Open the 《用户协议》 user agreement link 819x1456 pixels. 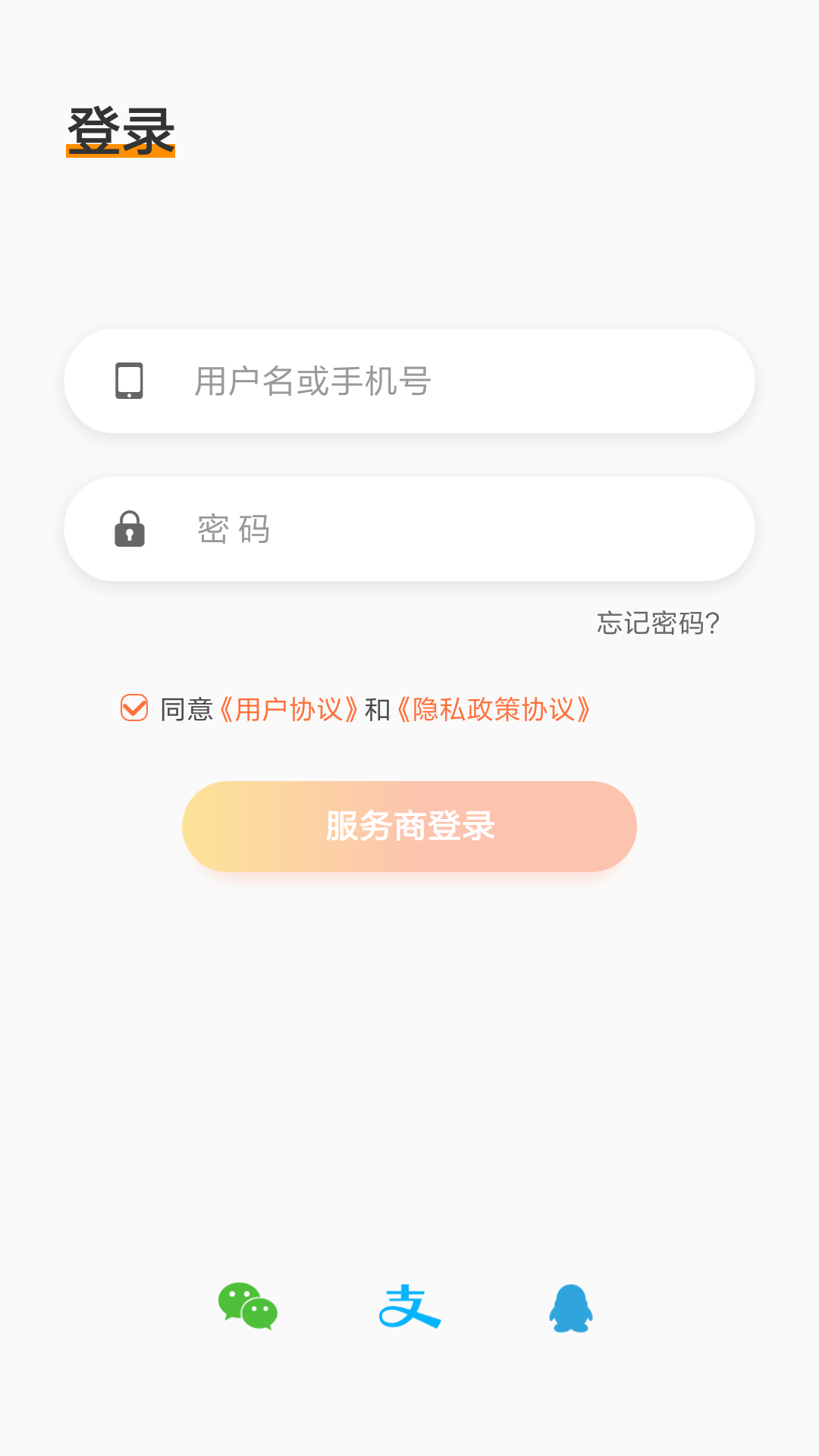point(288,710)
